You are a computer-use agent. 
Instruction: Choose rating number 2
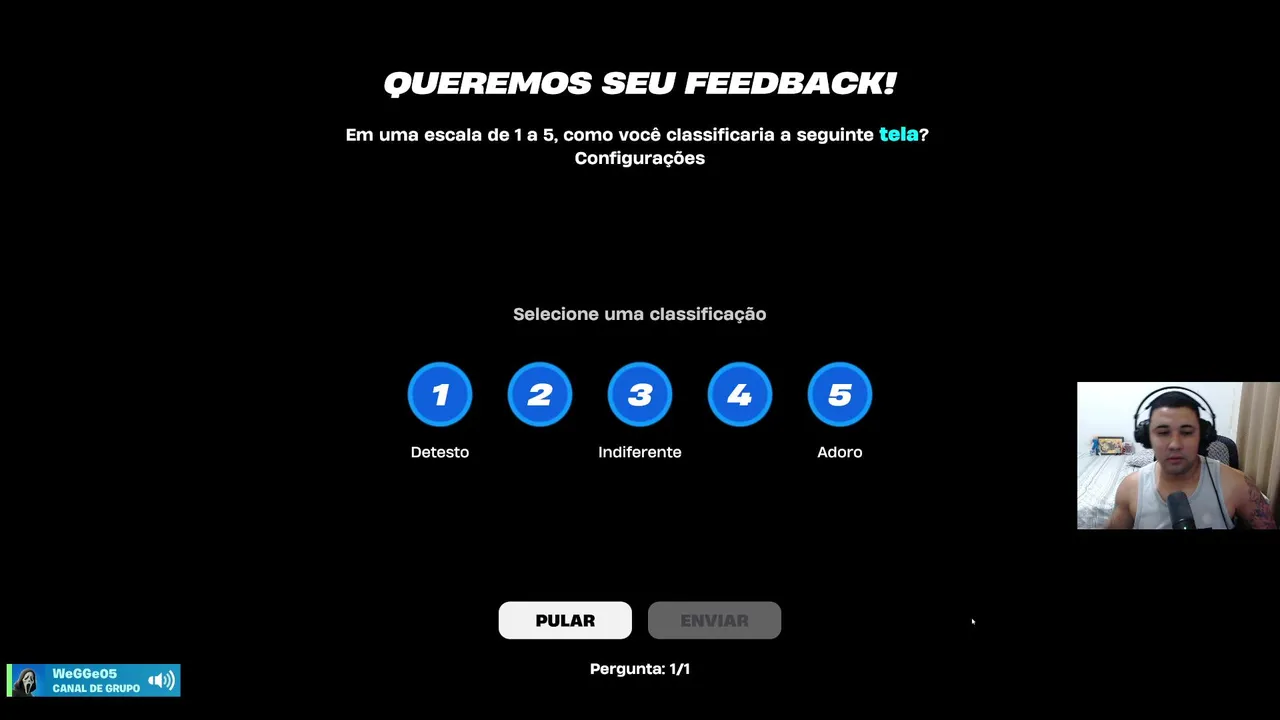click(x=540, y=394)
